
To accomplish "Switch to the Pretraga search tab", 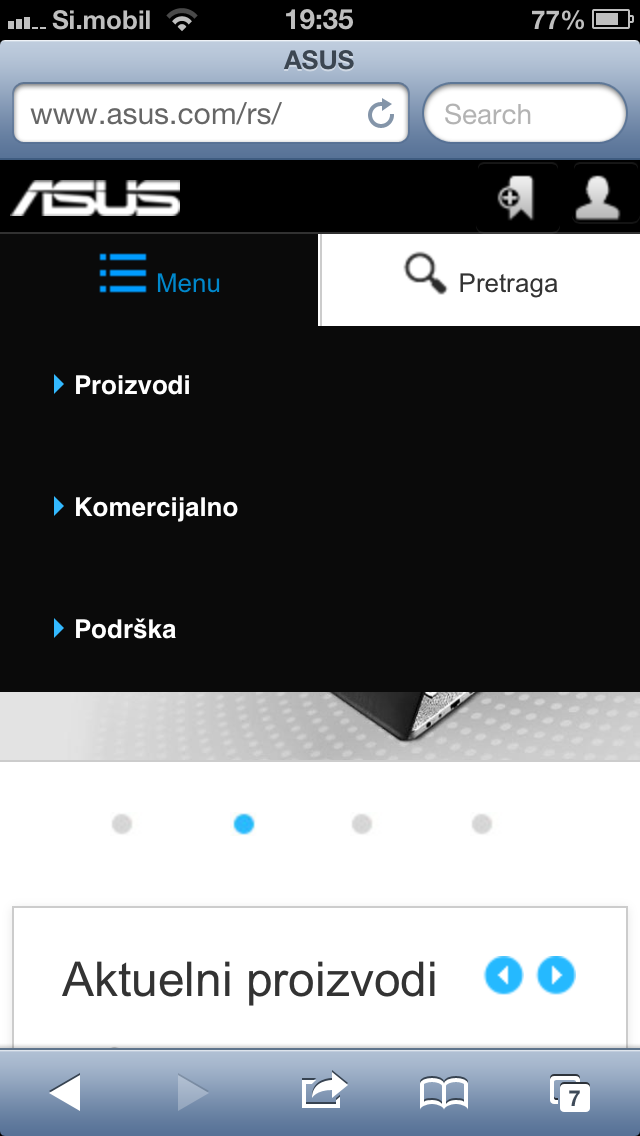I will click(x=480, y=280).
